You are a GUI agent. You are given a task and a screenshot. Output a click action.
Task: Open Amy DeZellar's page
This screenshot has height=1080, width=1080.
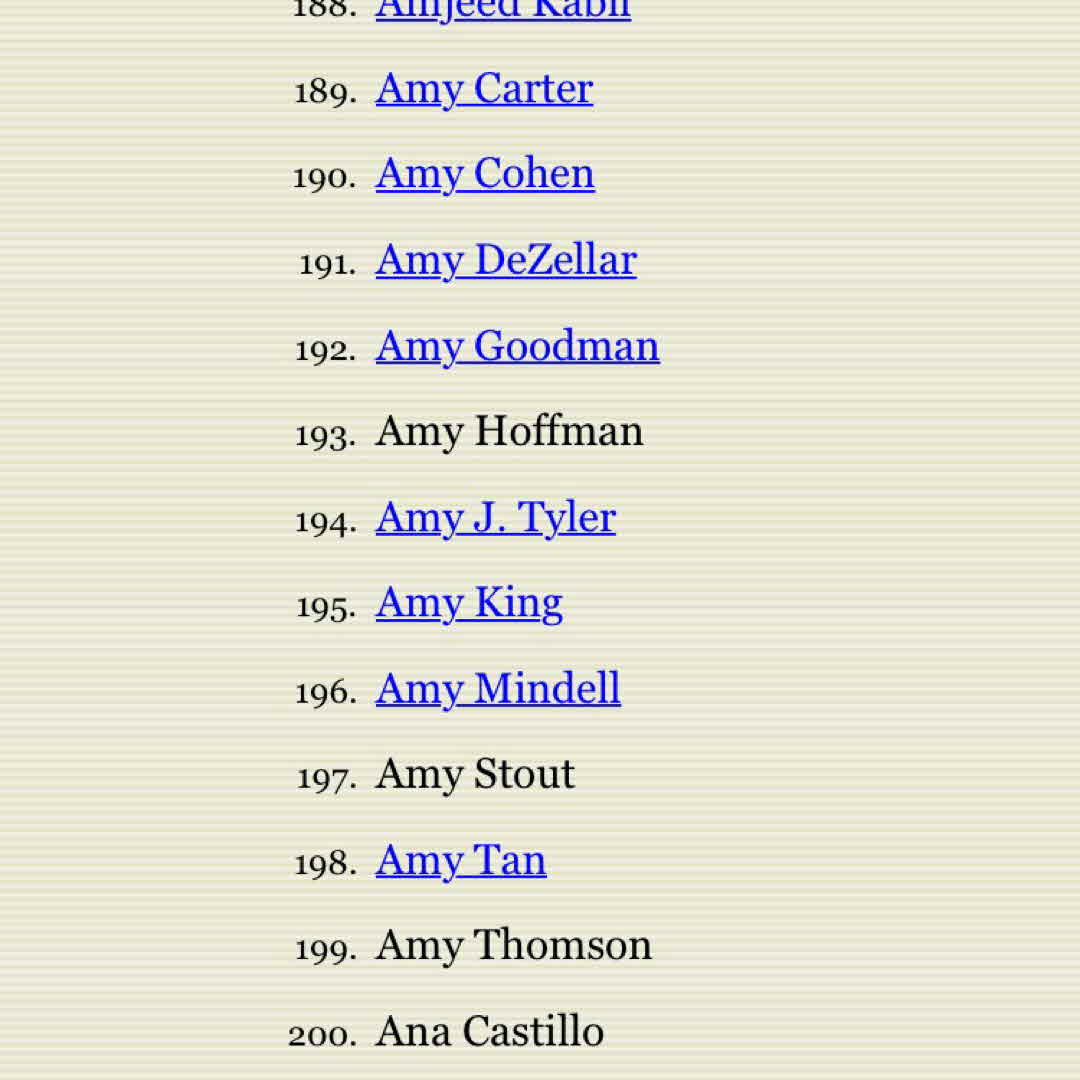point(506,261)
